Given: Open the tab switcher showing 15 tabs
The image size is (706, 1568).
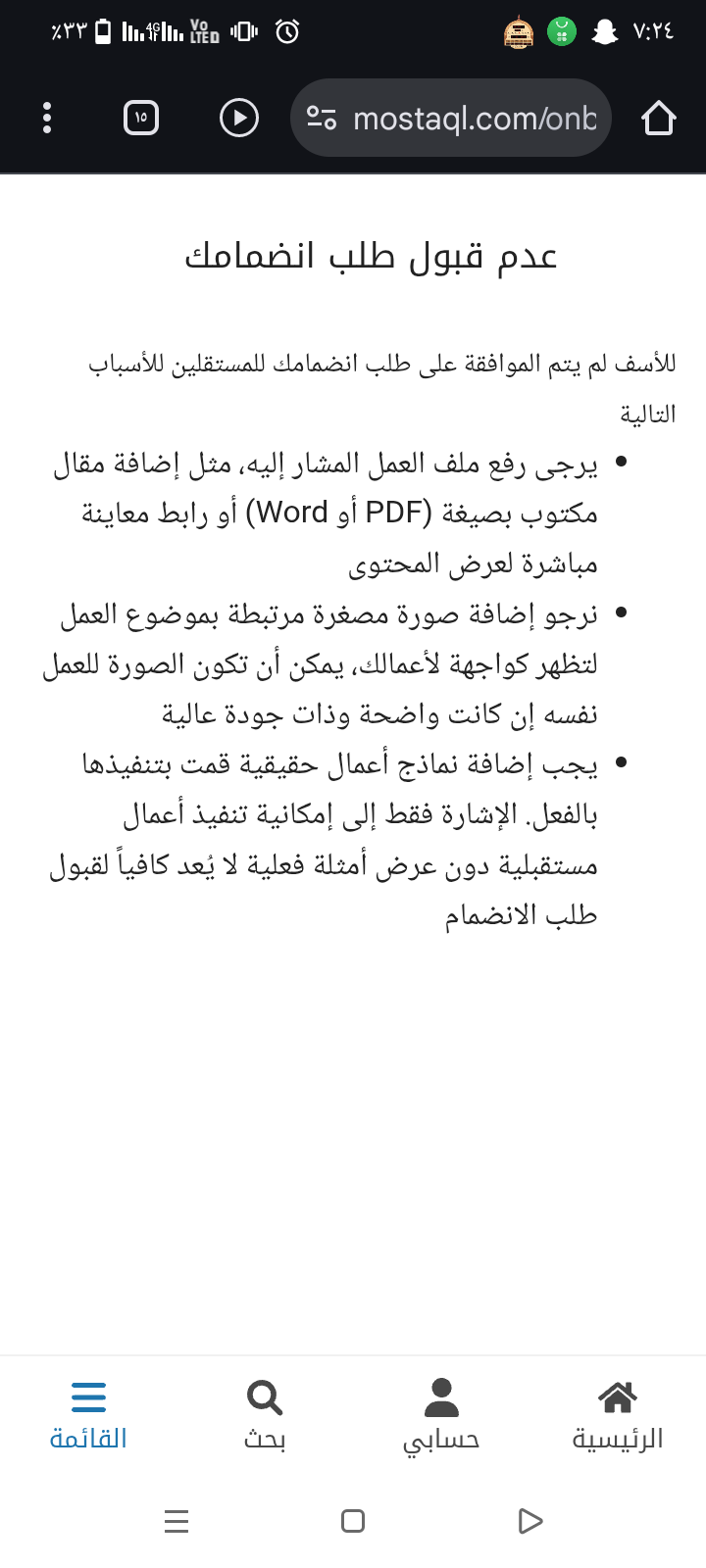Looking at the screenshot, I should pyautogui.click(x=141, y=118).
